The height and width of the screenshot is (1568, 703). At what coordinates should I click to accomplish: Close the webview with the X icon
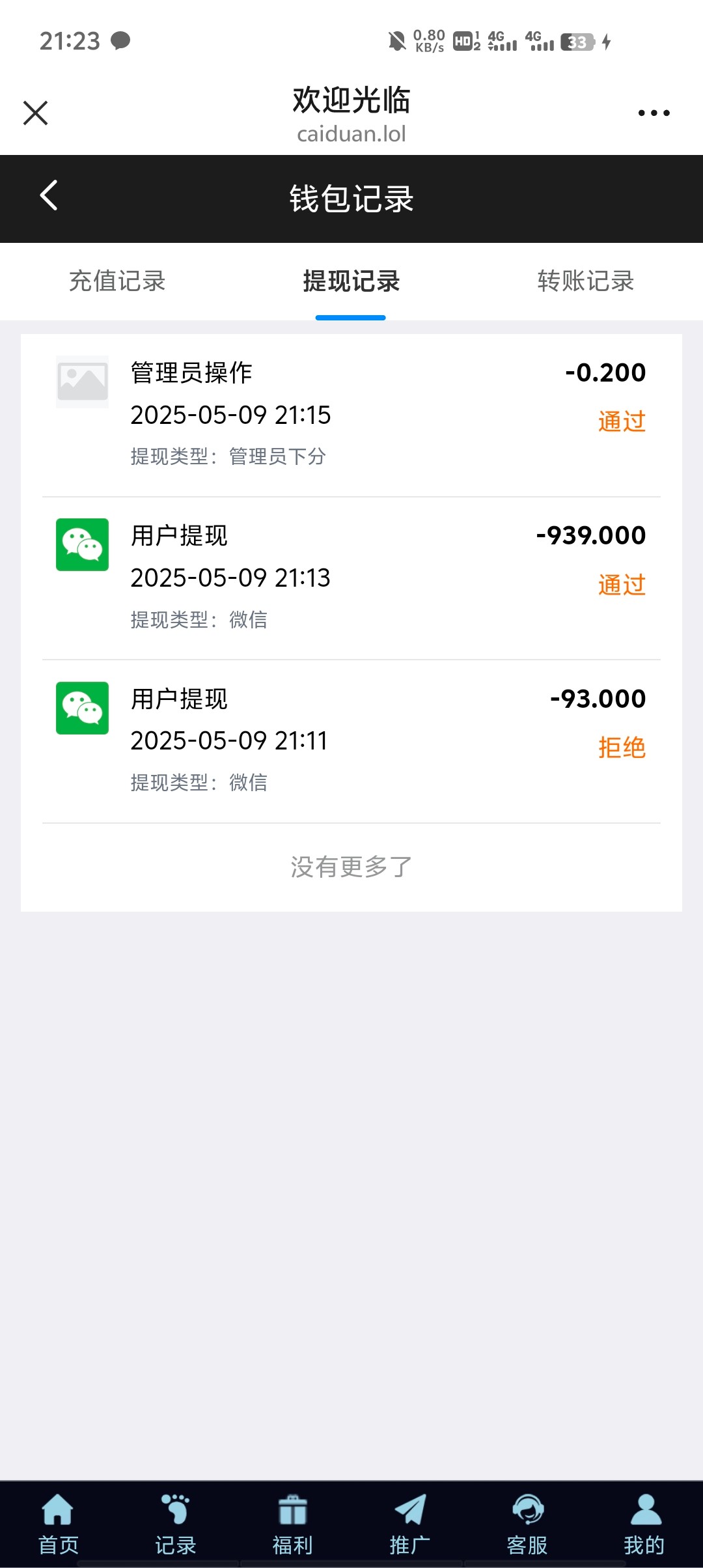tap(36, 113)
